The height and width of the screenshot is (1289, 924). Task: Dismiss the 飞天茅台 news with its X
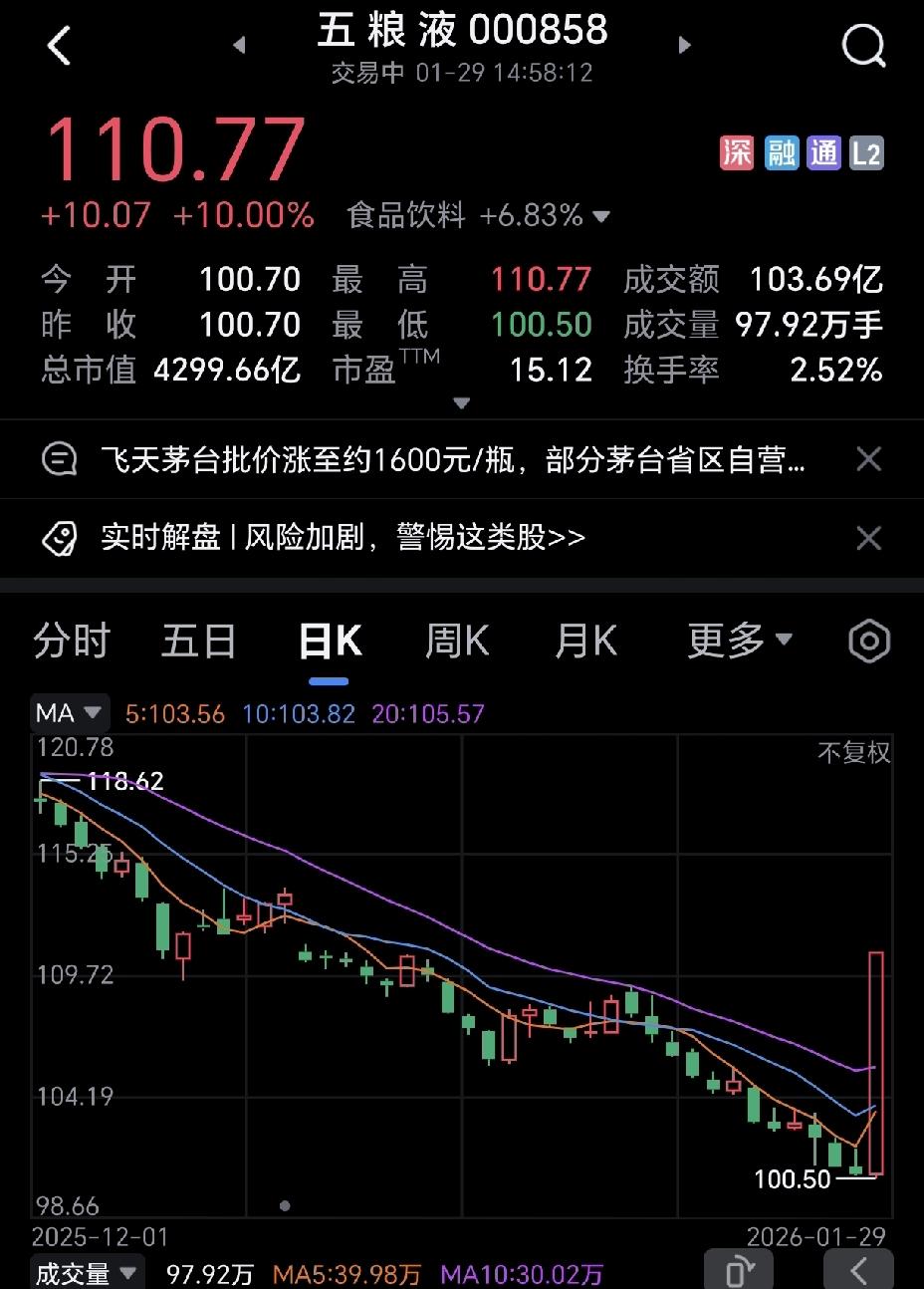[x=868, y=458]
